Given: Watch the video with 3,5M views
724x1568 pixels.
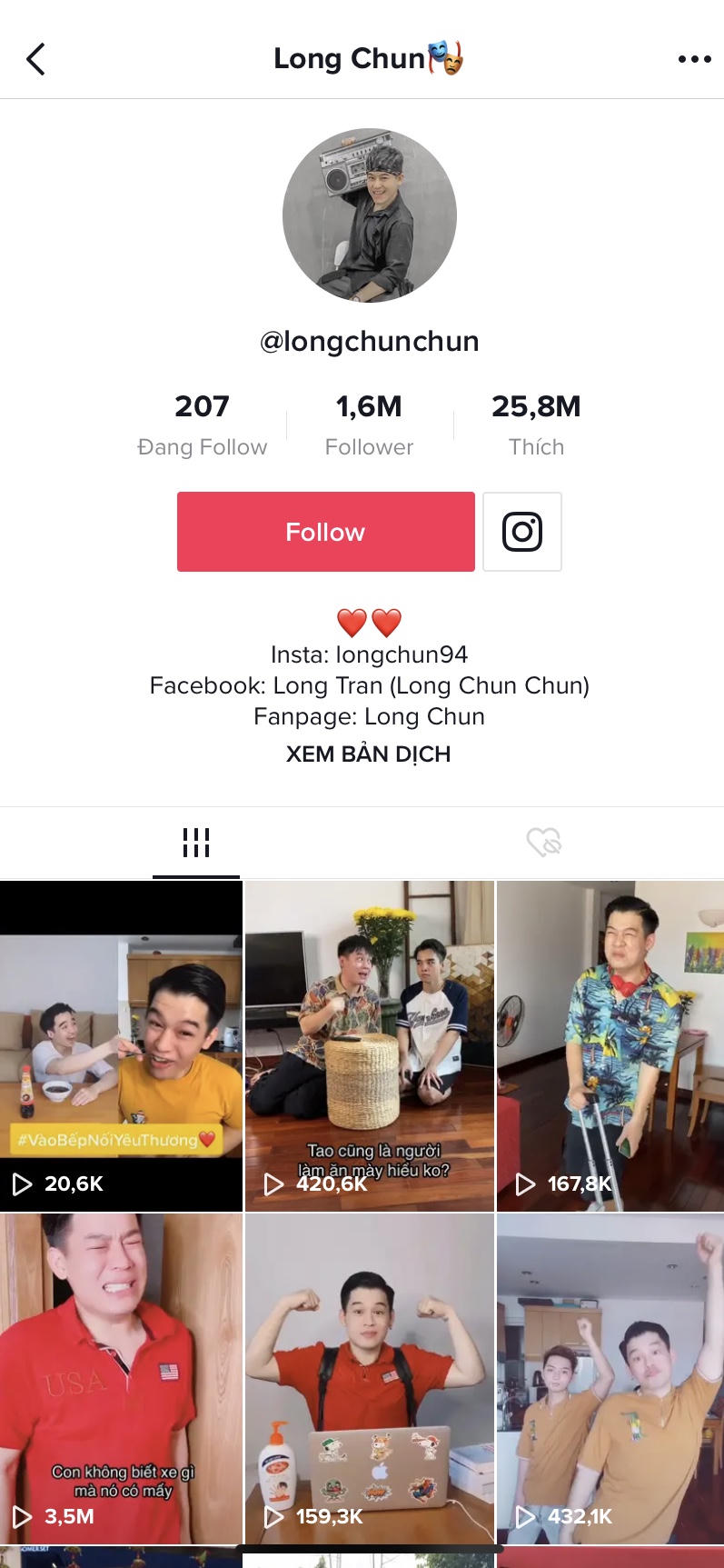Looking at the screenshot, I should pyautogui.click(x=121, y=1377).
